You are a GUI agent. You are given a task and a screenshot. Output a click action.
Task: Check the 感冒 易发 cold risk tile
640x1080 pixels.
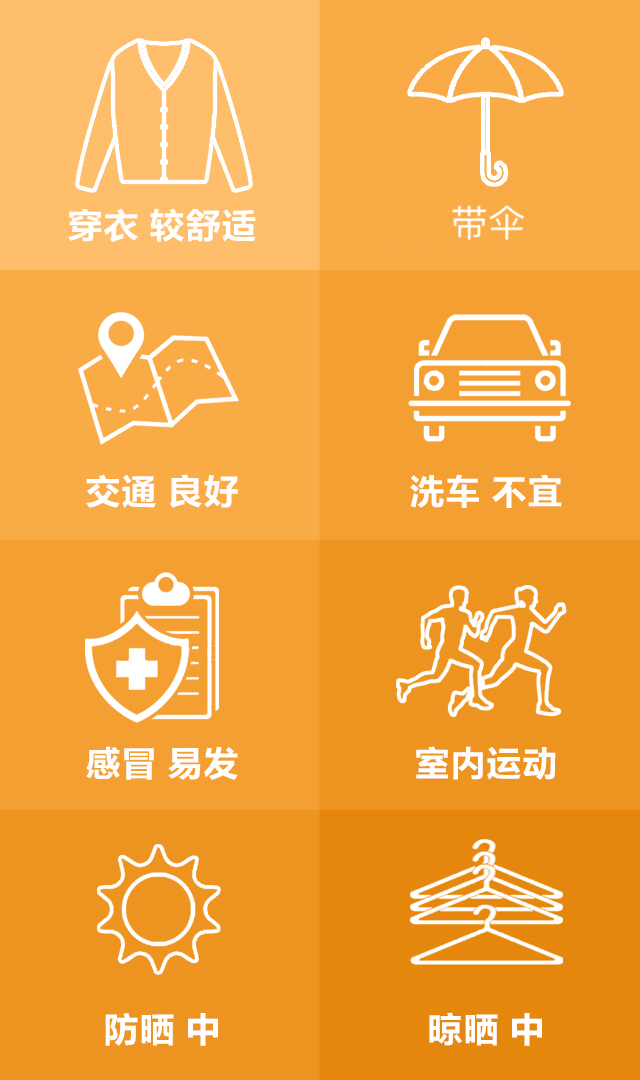pos(160,675)
